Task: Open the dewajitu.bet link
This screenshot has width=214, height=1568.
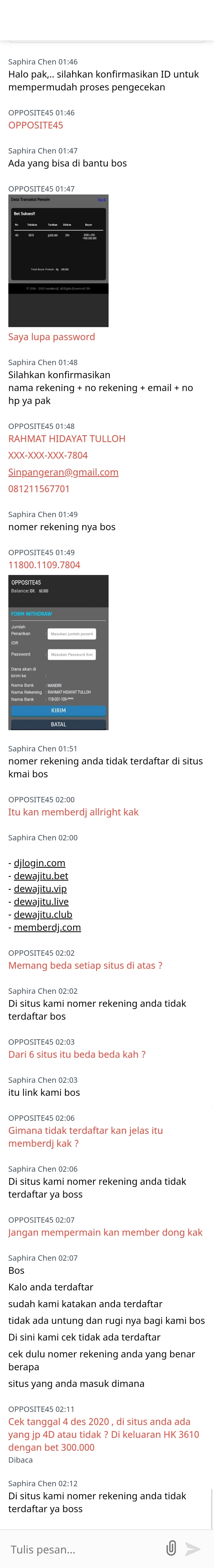Action: (41, 875)
